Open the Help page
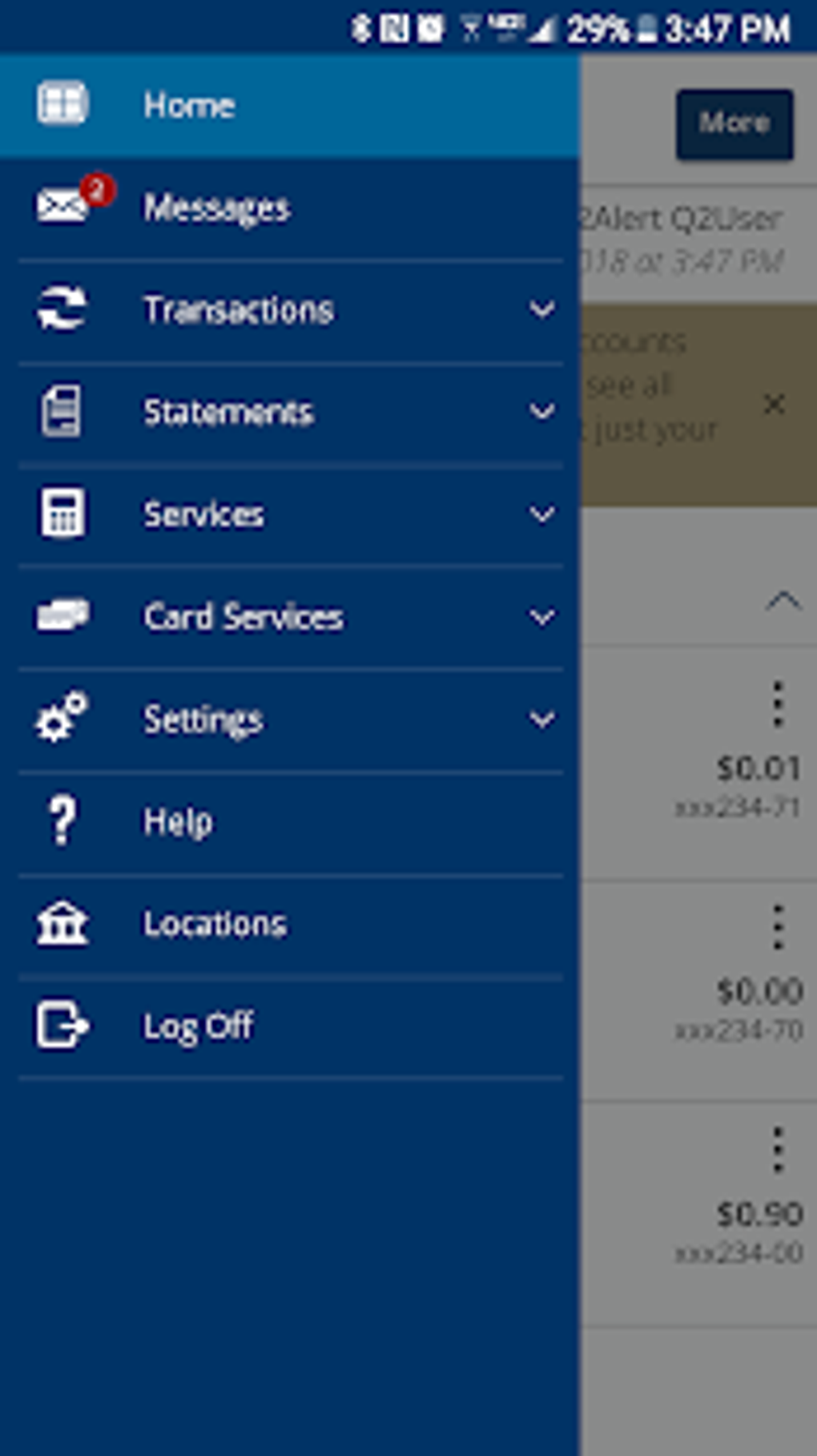 (x=289, y=822)
